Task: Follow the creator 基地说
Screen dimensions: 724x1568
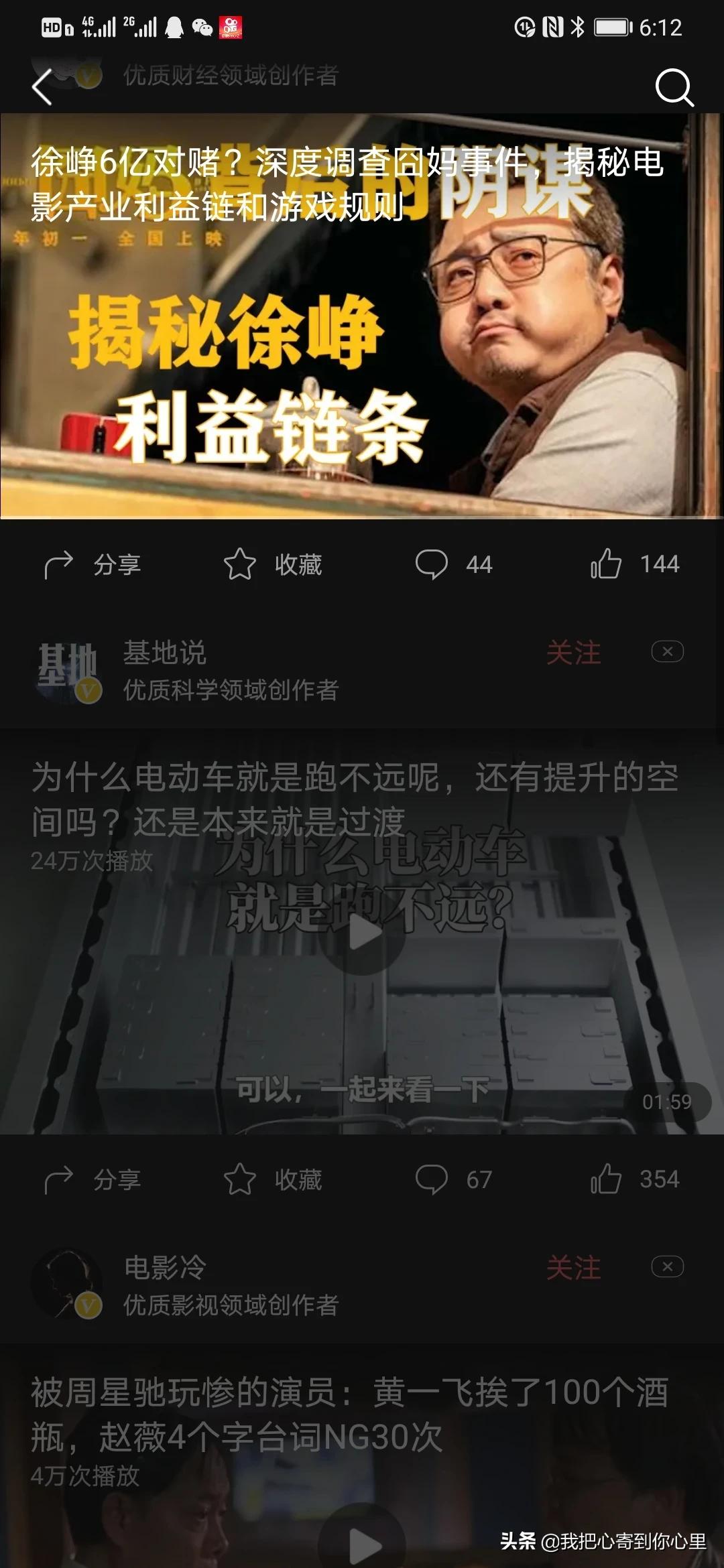Action: pos(573,652)
